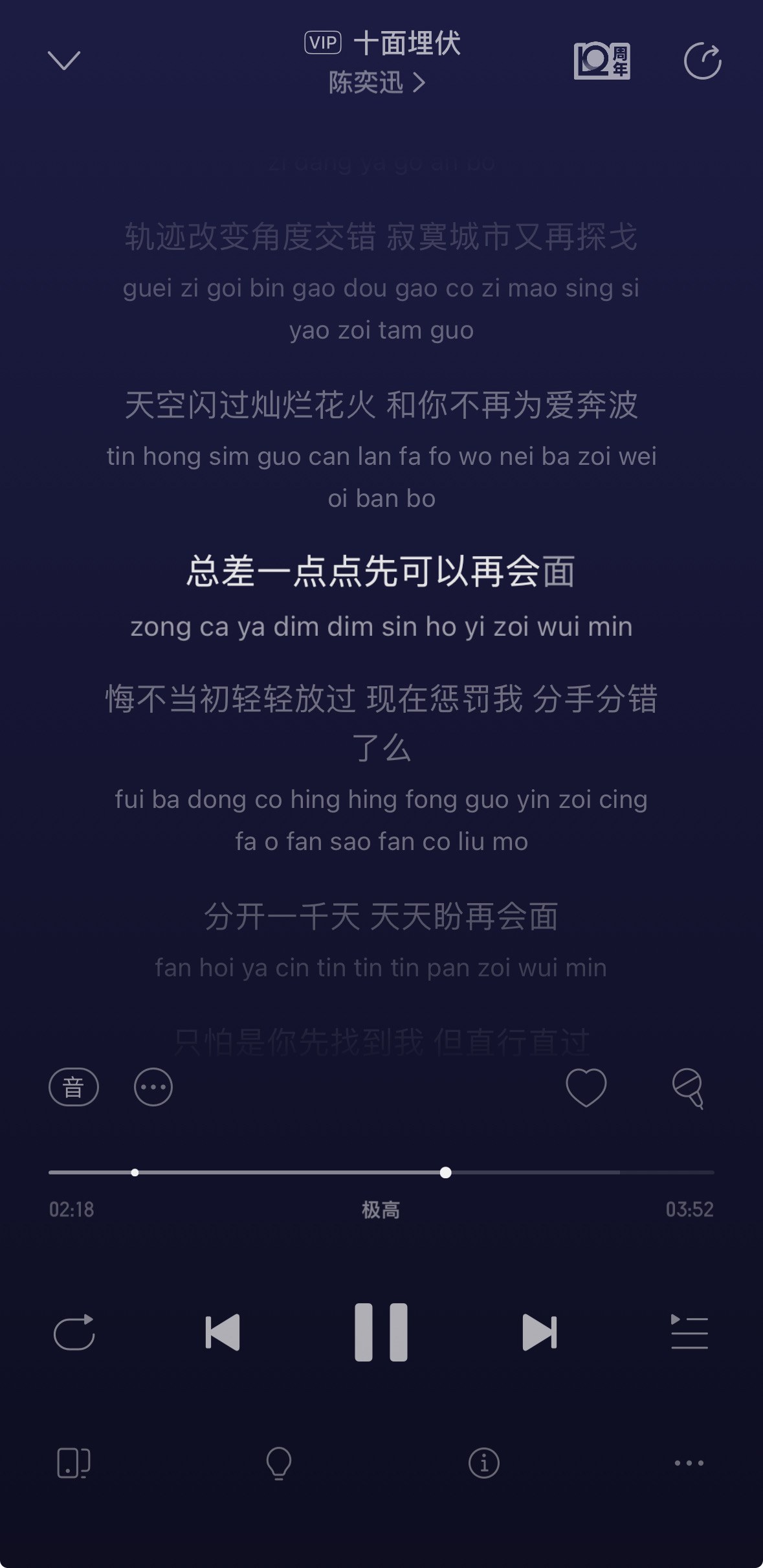This screenshot has height=1568, width=763.
Task: Go to the previous track
Action: [223, 1332]
